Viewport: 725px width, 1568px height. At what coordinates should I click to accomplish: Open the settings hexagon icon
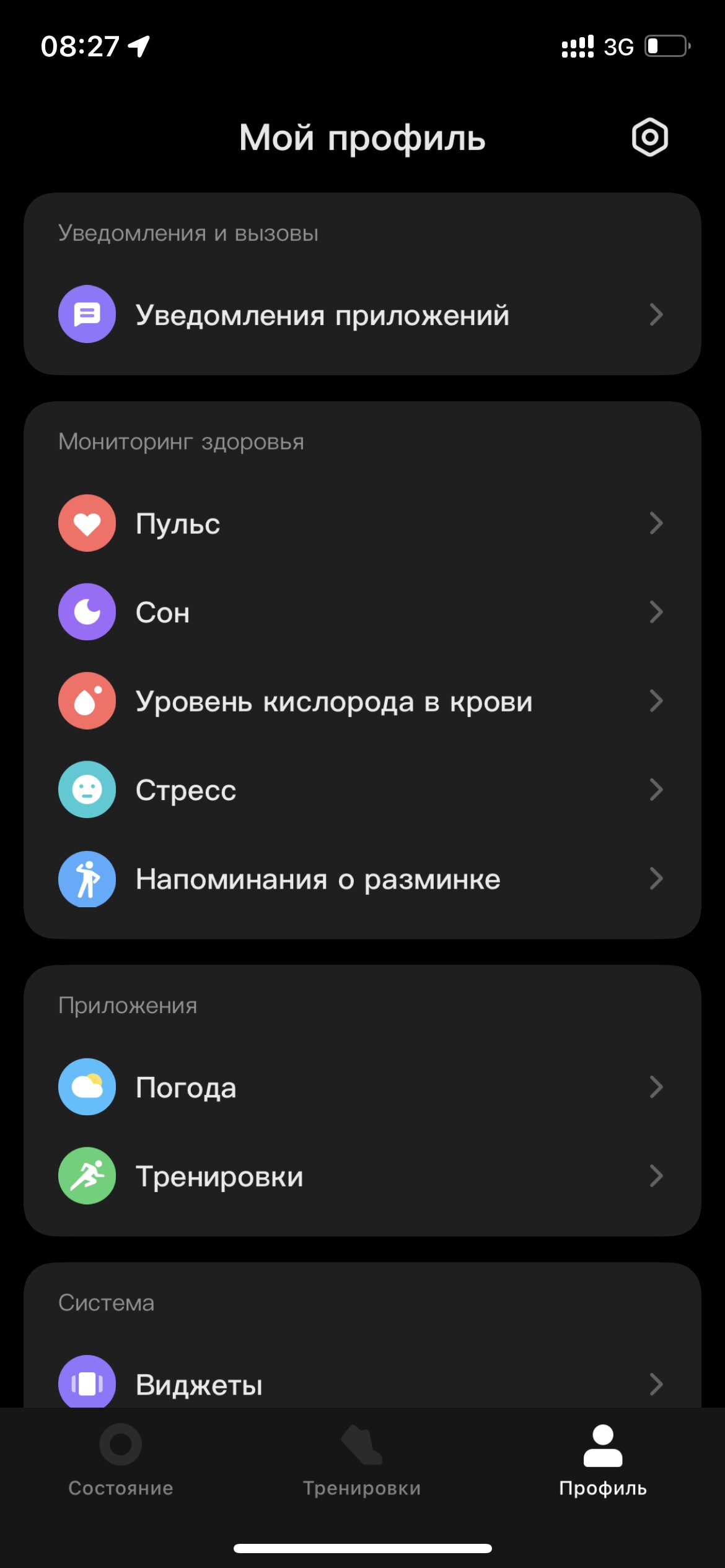coord(649,137)
